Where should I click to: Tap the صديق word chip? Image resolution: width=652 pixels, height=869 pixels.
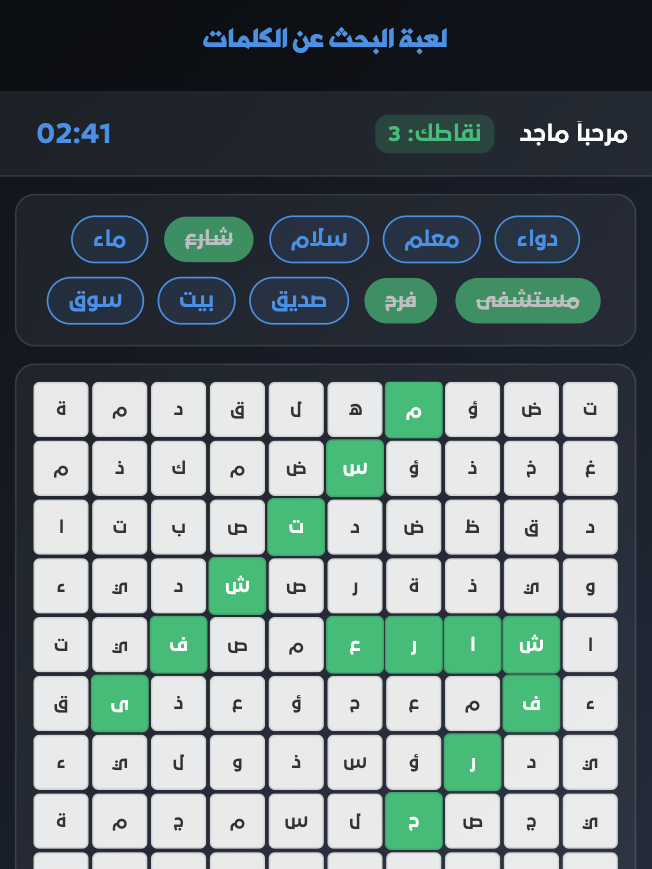tap(299, 301)
